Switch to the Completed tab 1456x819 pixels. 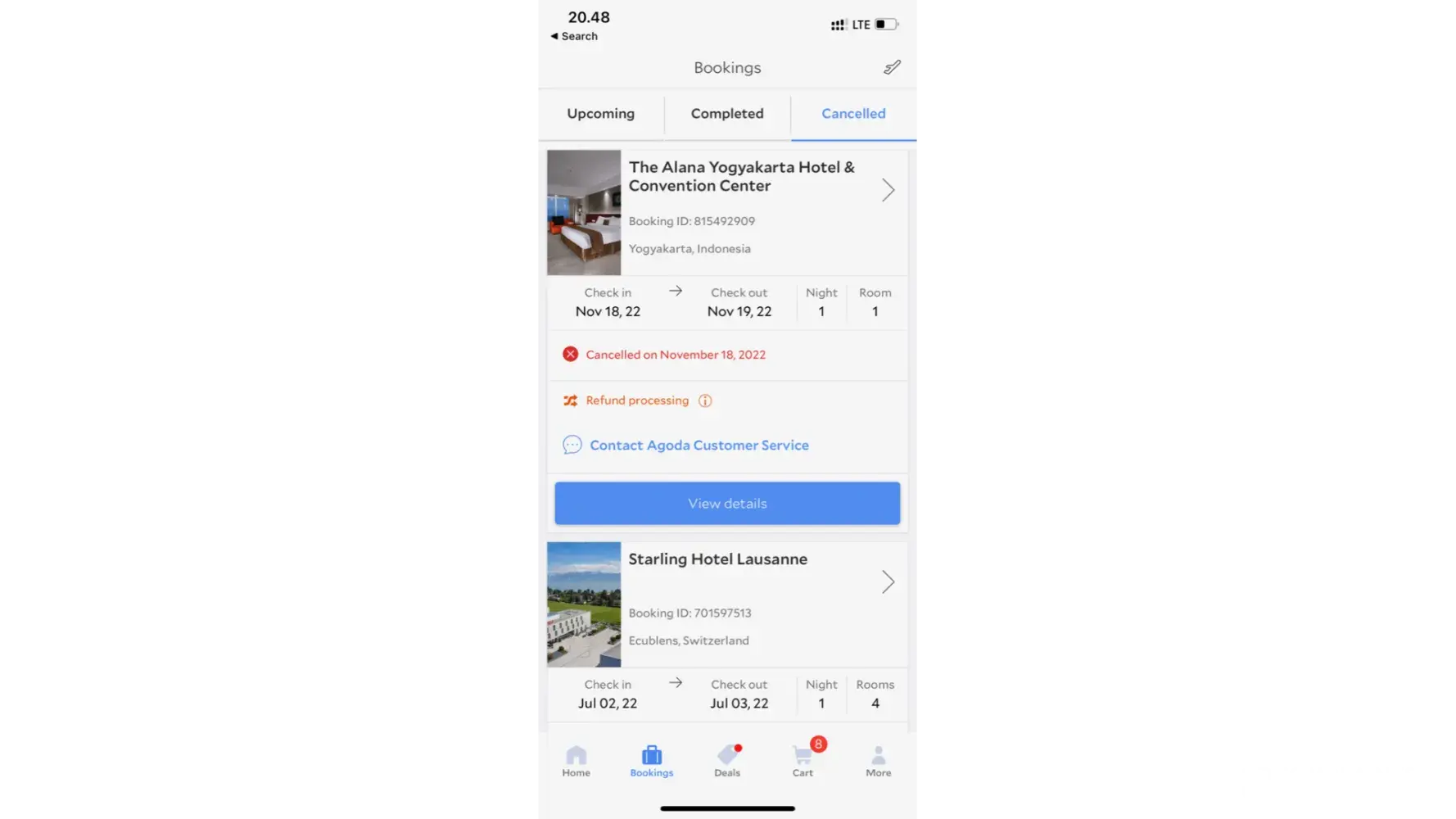point(726,114)
